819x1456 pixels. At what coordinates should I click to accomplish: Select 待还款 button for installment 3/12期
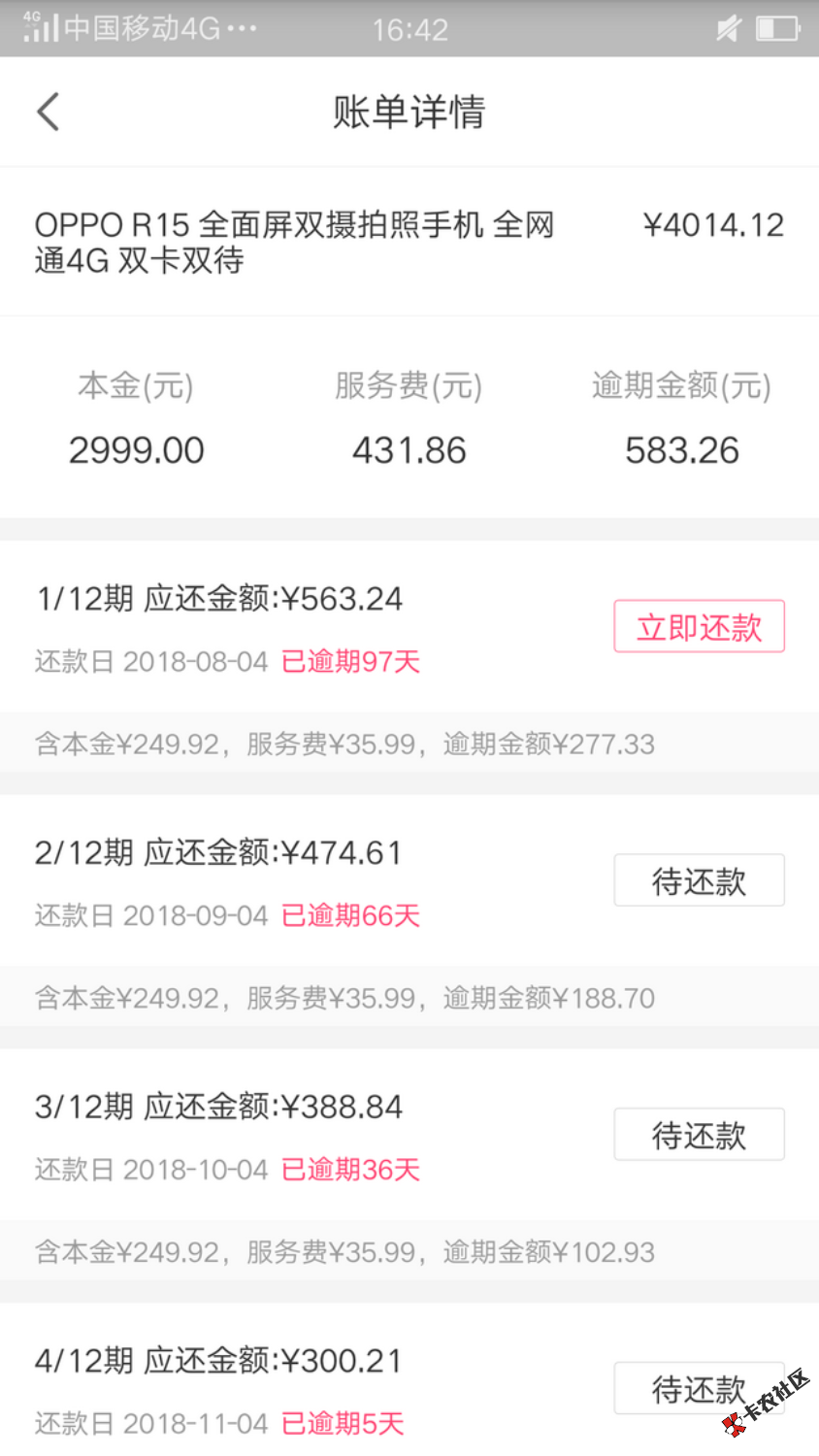699,1135
